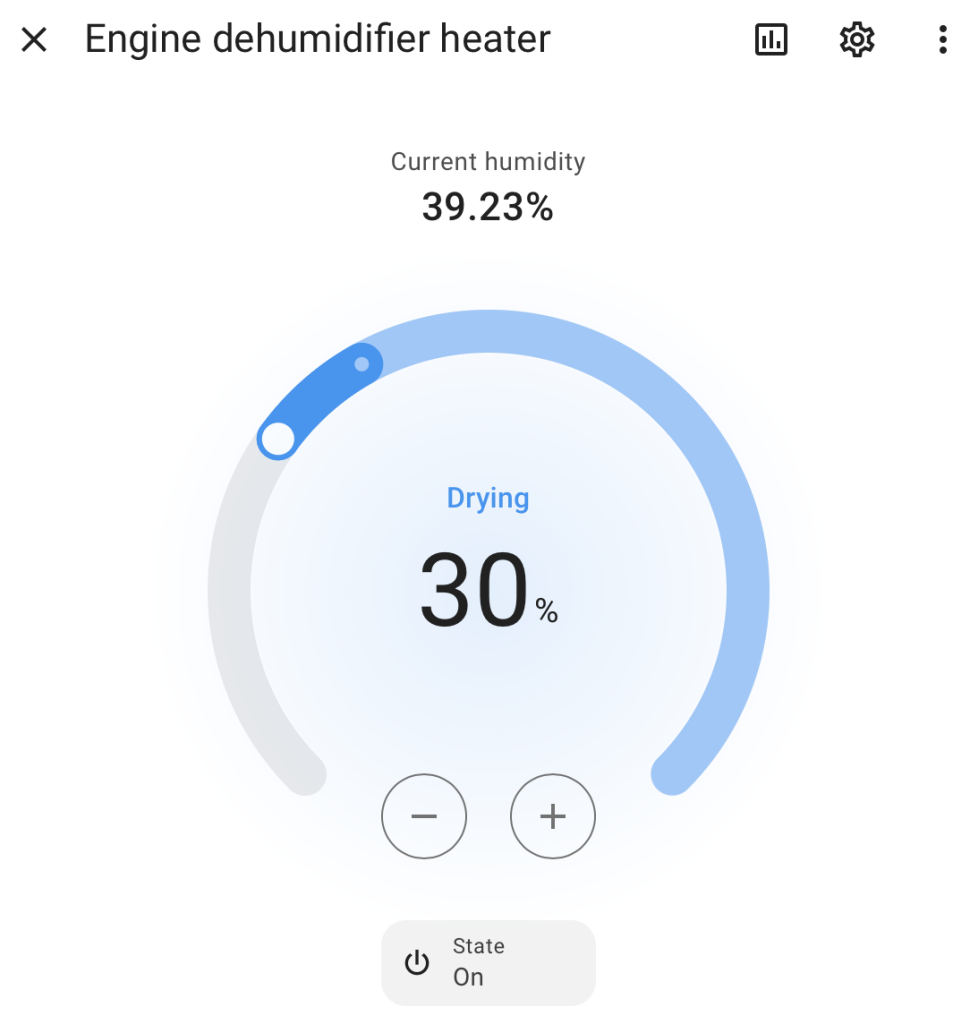970x1024 pixels.
Task: Toggle the State On power button
Action: (488, 962)
